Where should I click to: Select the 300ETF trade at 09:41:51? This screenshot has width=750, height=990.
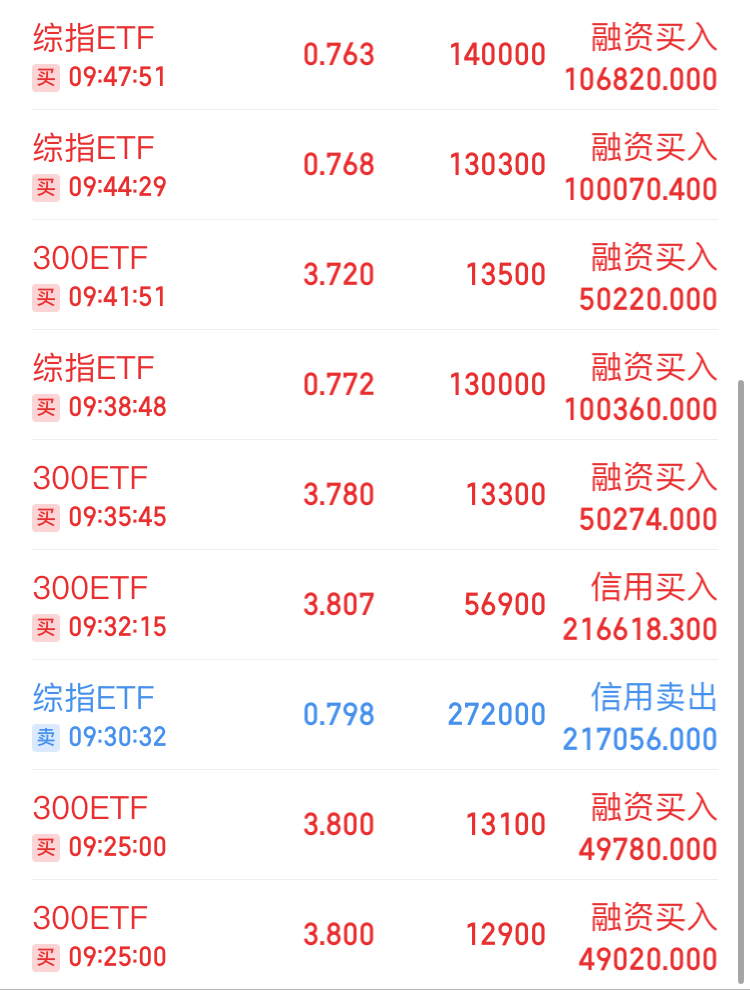tap(374, 275)
